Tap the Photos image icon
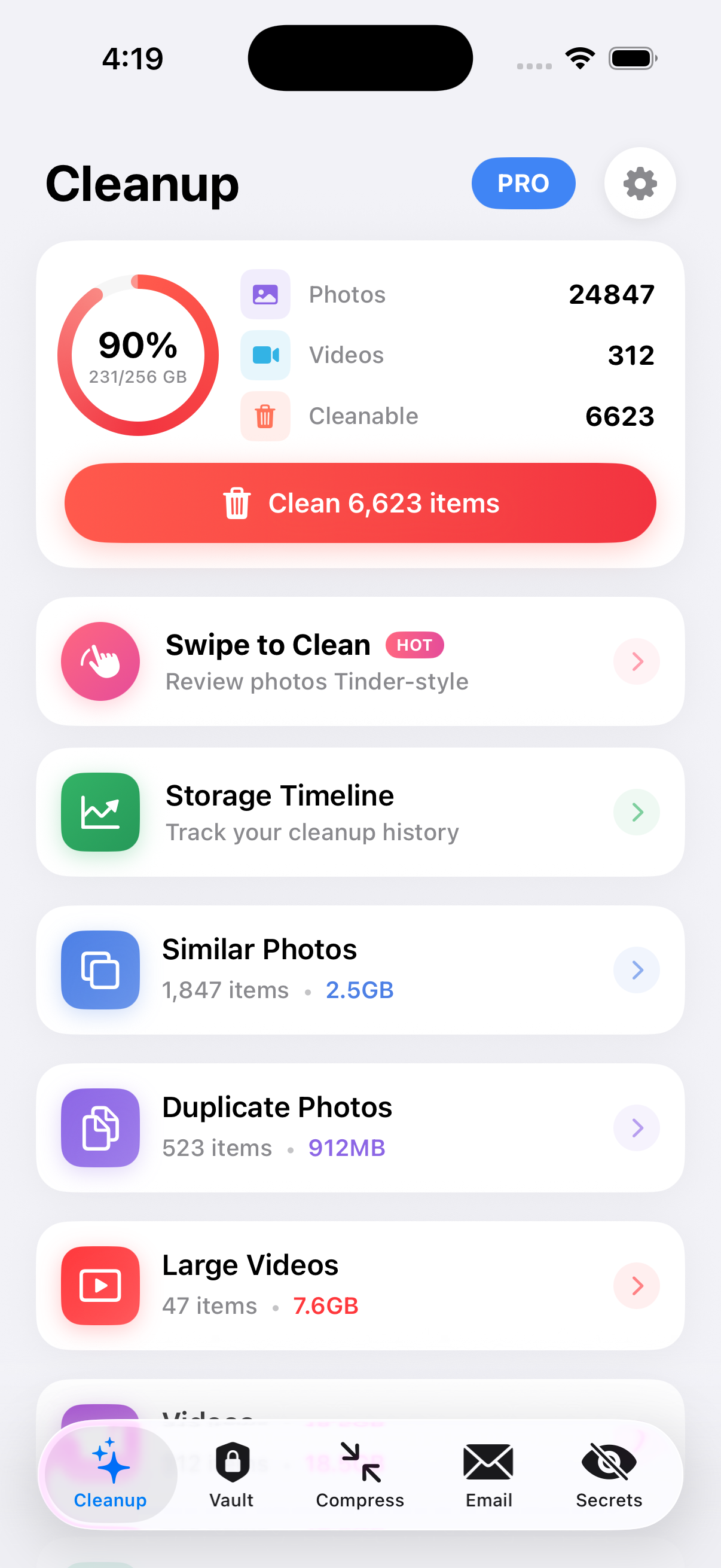Screen dimensions: 721x1568 click(x=265, y=294)
